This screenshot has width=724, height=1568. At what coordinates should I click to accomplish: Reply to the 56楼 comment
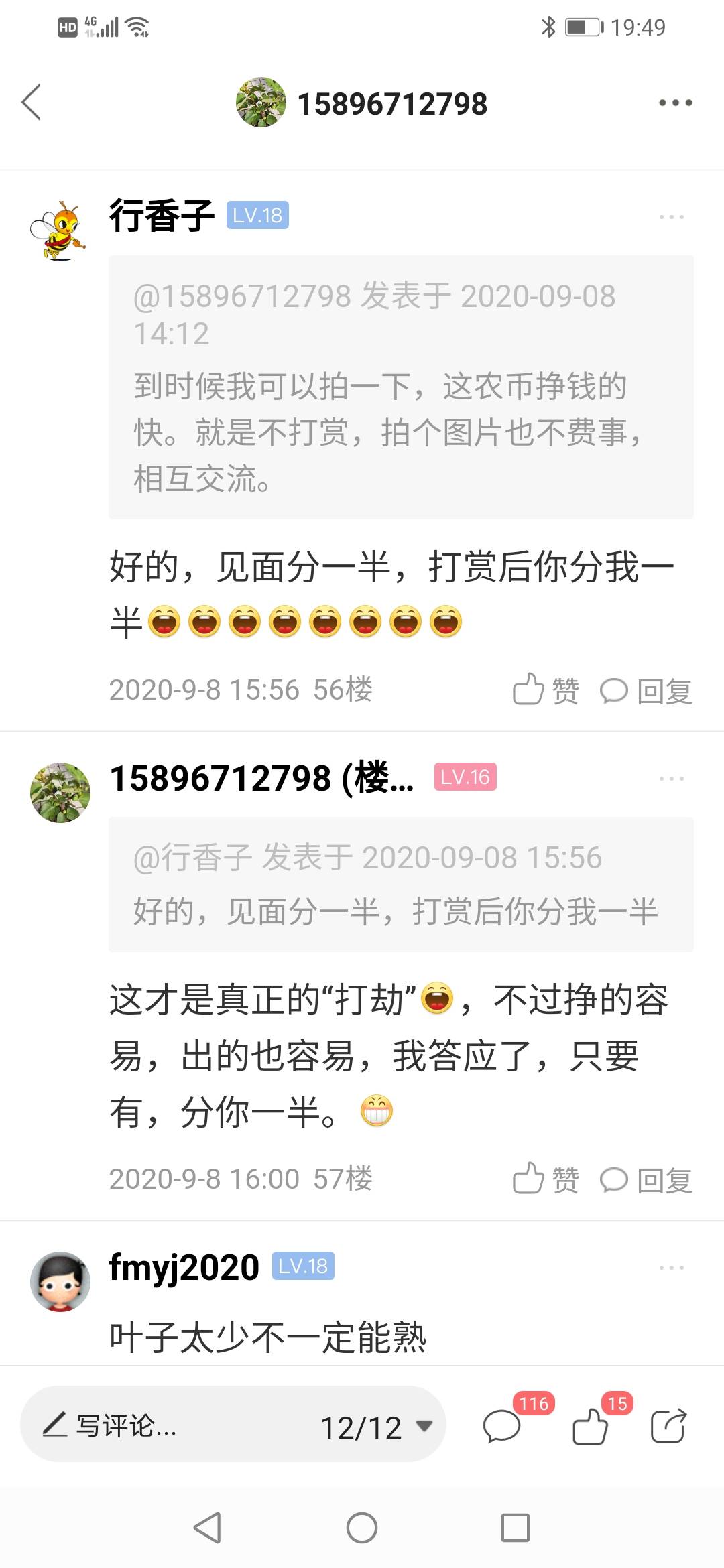[646, 690]
